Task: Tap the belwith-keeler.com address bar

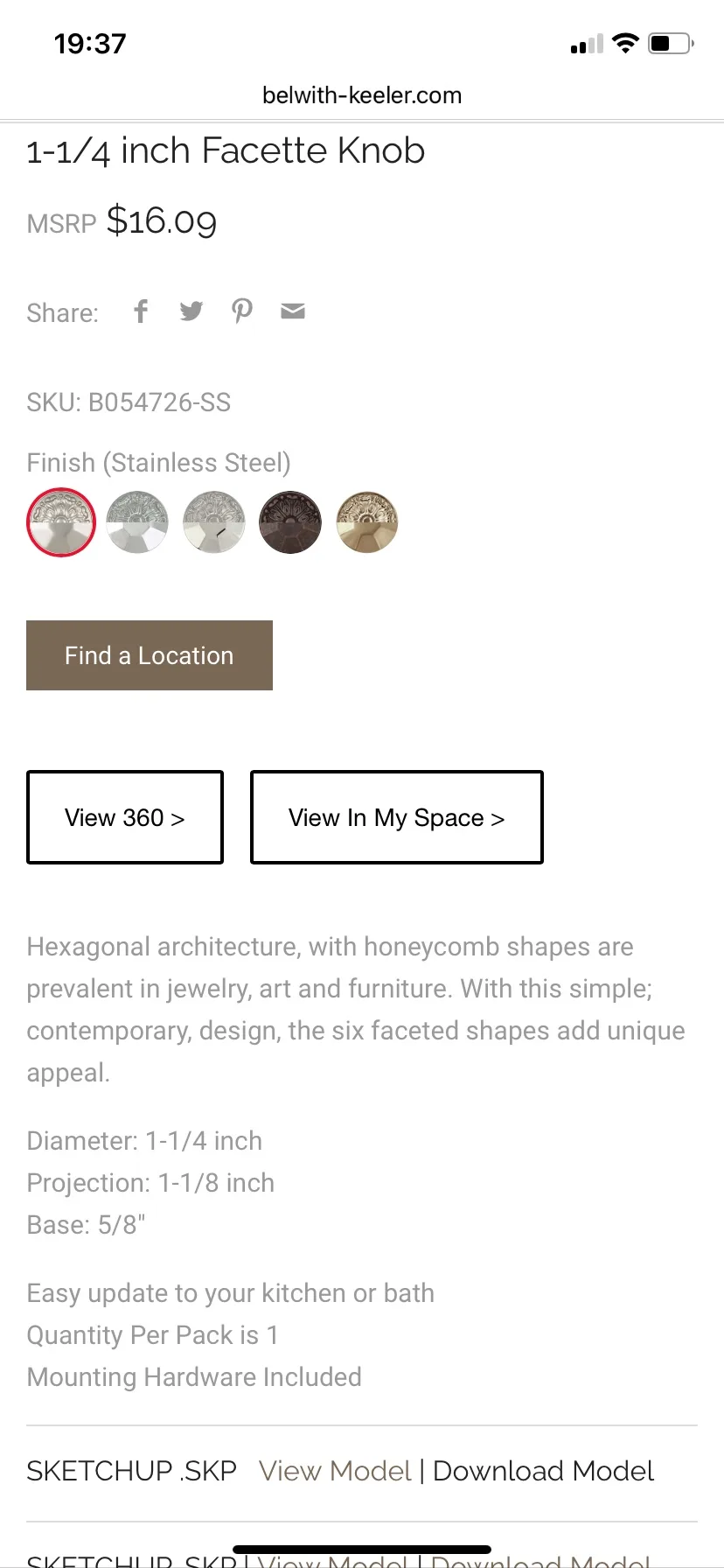Action: pyautogui.click(x=362, y=95)
